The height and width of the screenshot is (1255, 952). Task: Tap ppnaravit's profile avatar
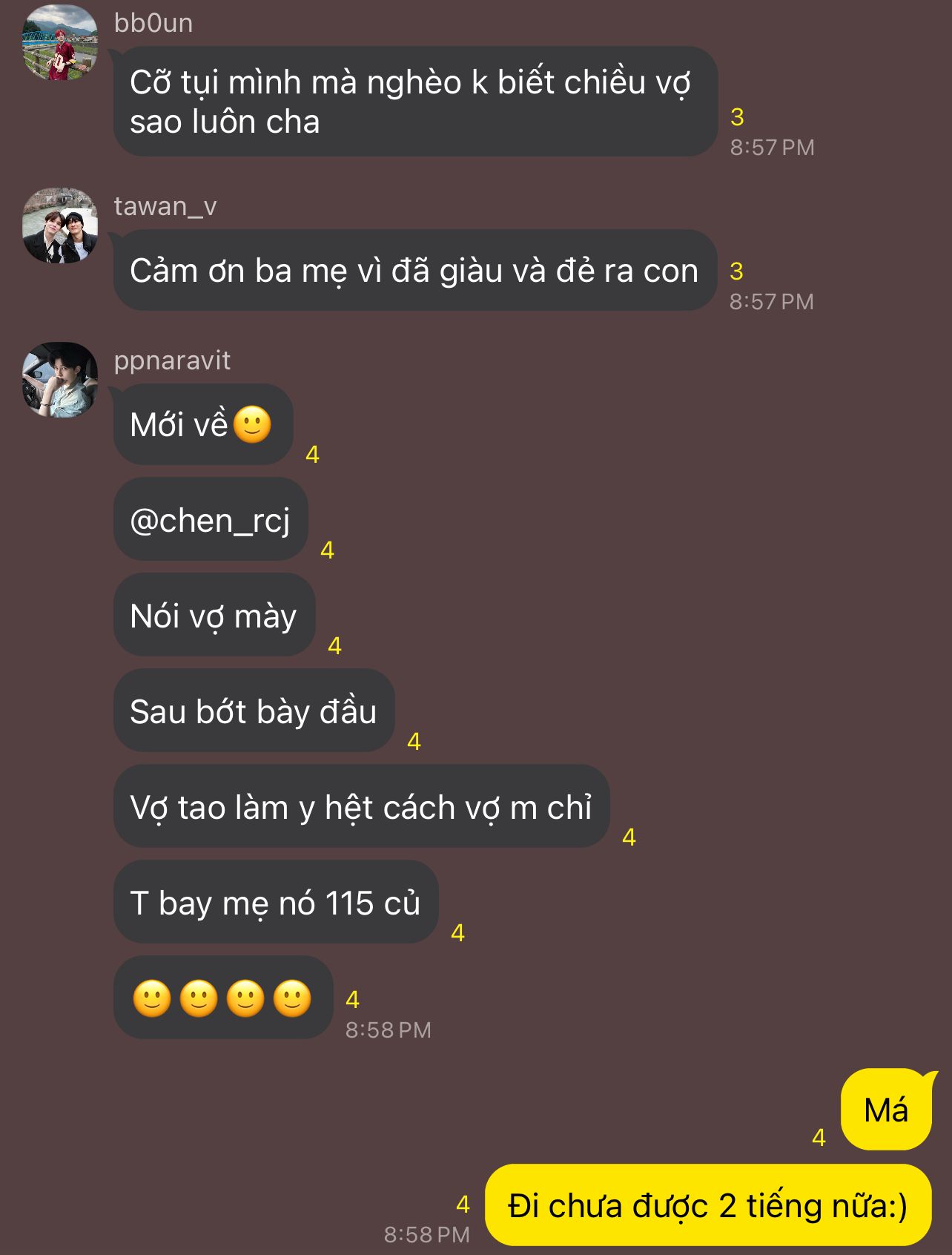pos(60,379)
